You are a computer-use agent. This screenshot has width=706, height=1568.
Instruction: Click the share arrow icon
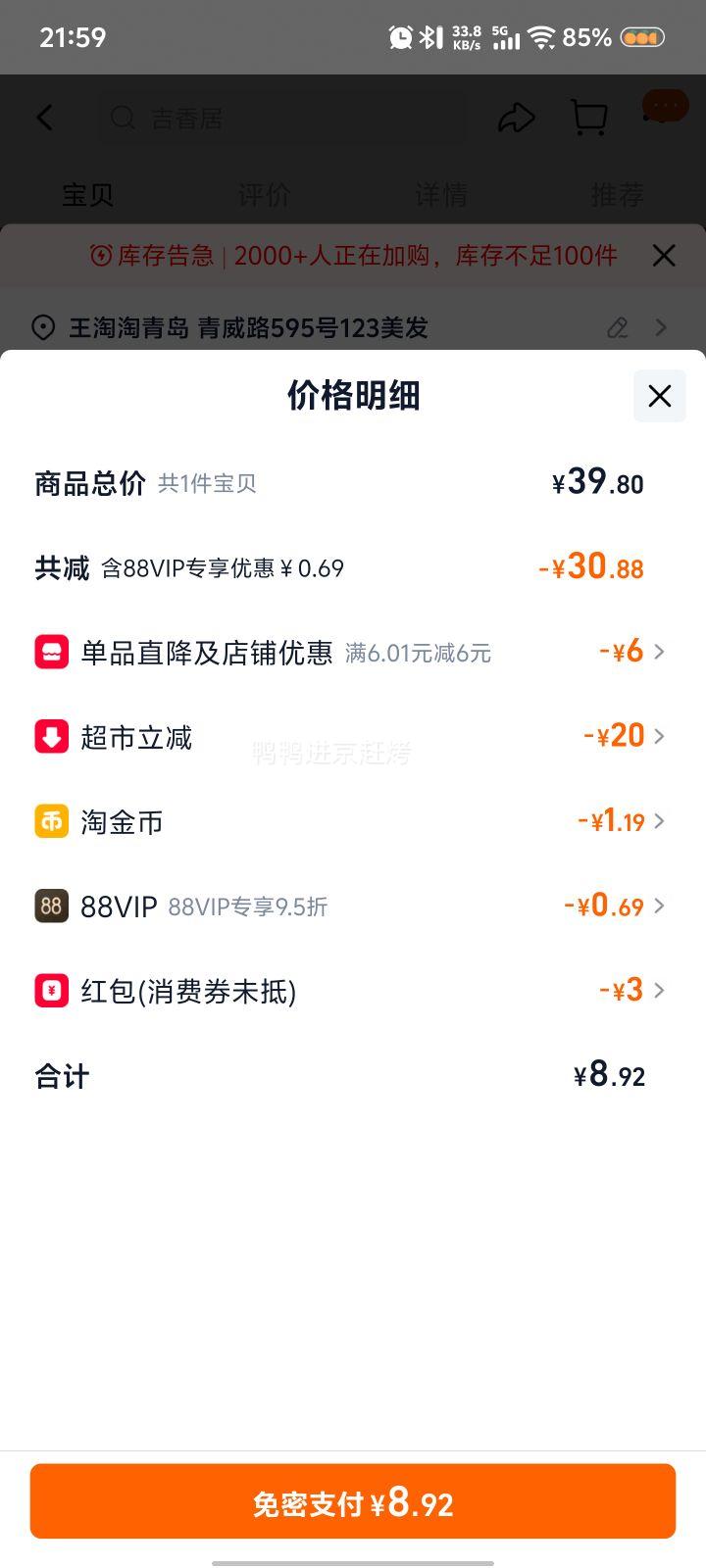click(x=518, y=117)
